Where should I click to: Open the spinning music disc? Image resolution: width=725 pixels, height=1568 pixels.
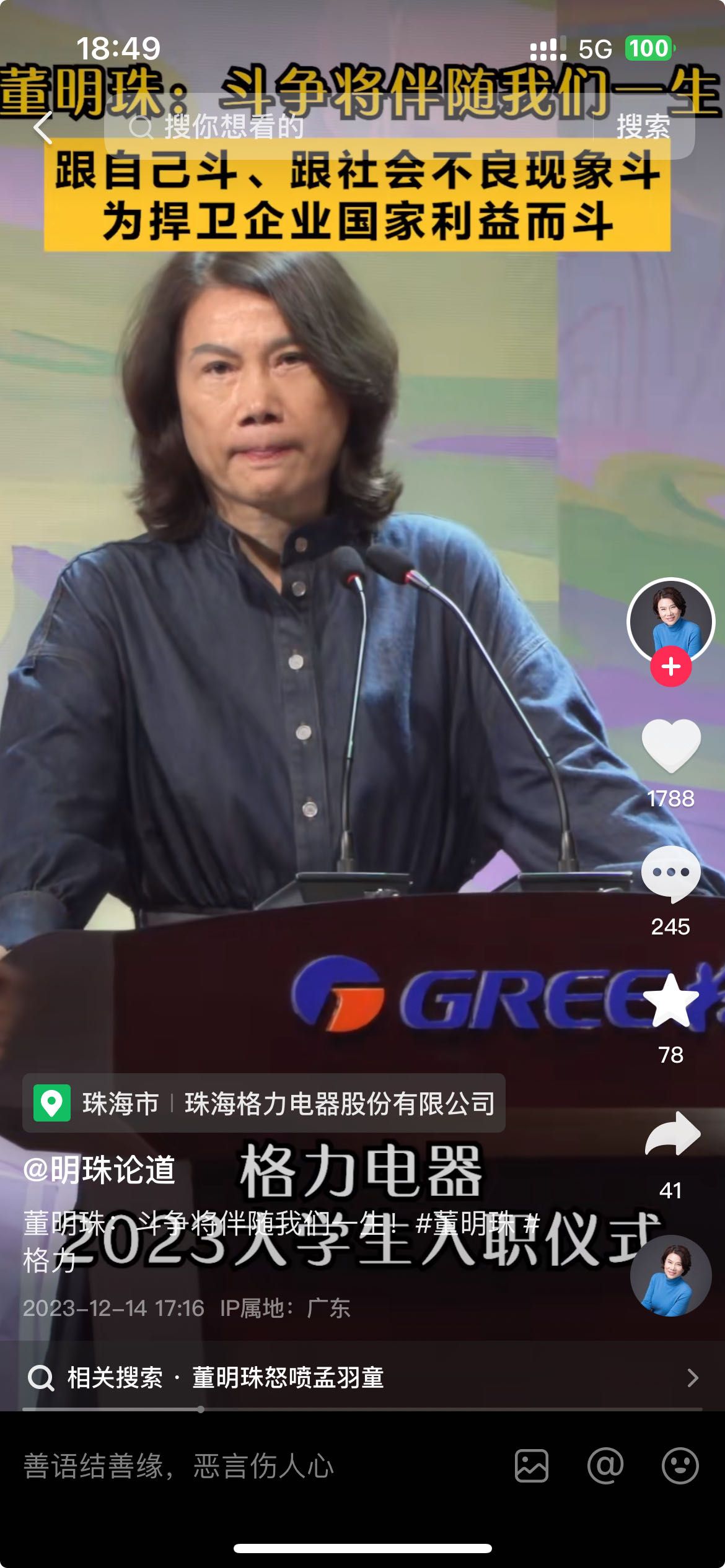[670, 1276]
